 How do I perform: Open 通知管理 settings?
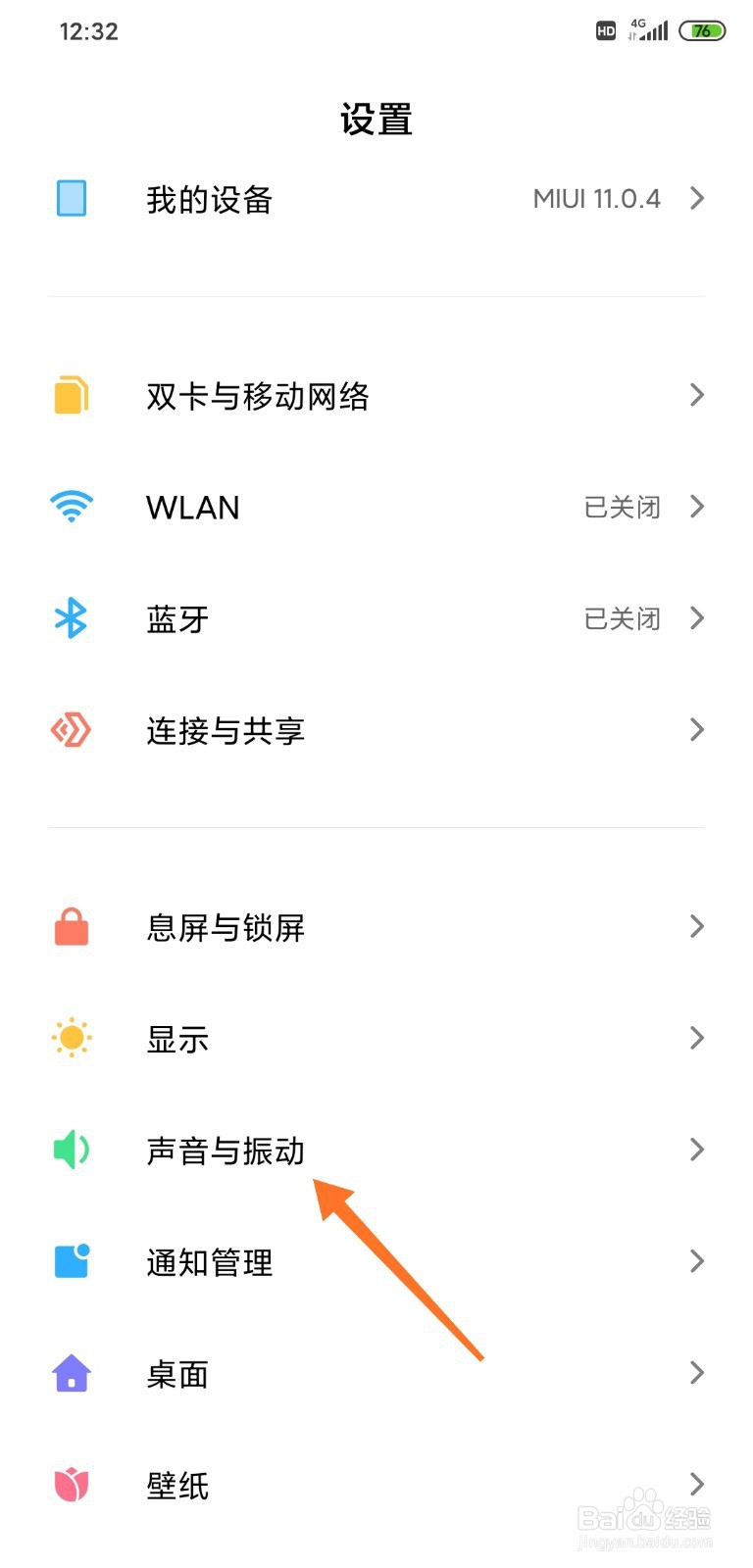tap(376, 1262)
